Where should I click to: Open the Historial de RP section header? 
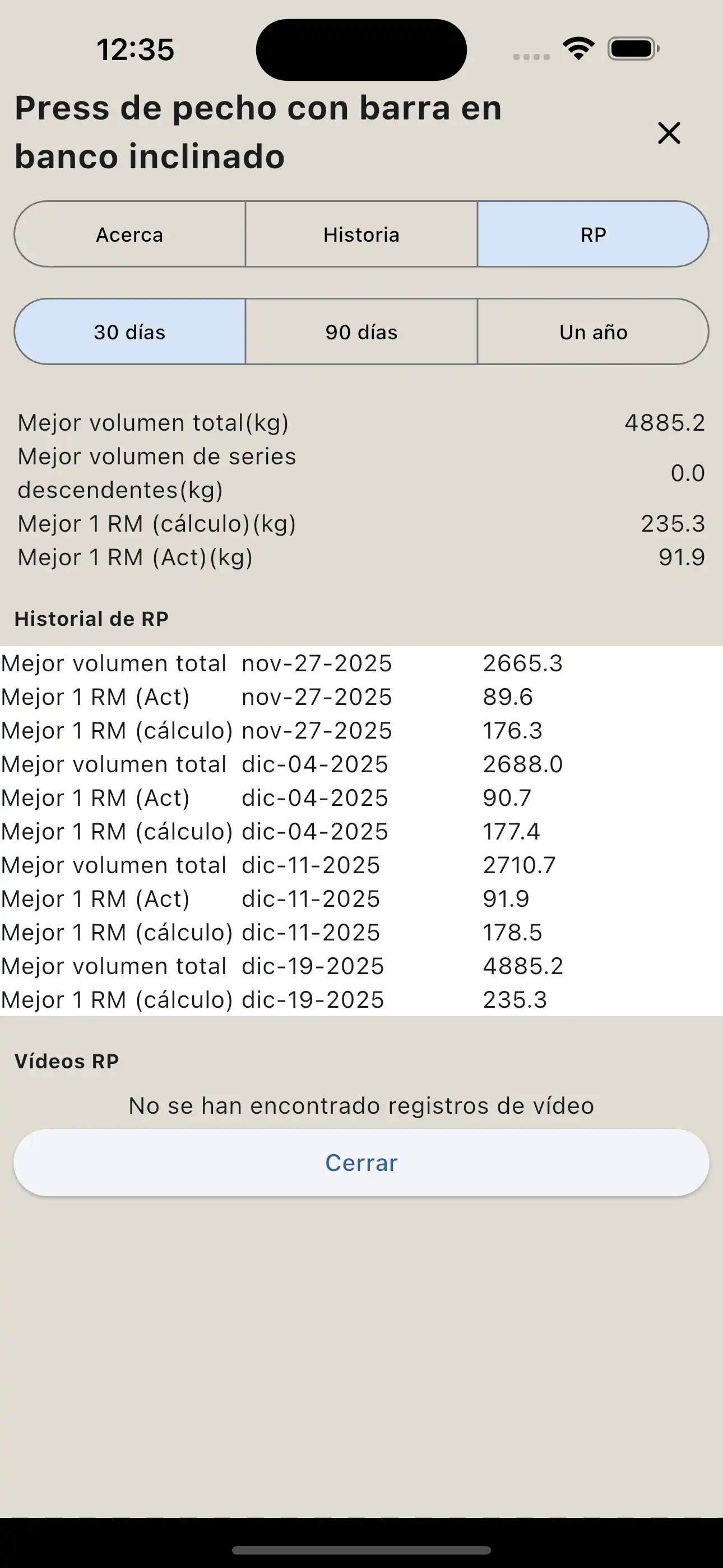(x=91, y=619)
